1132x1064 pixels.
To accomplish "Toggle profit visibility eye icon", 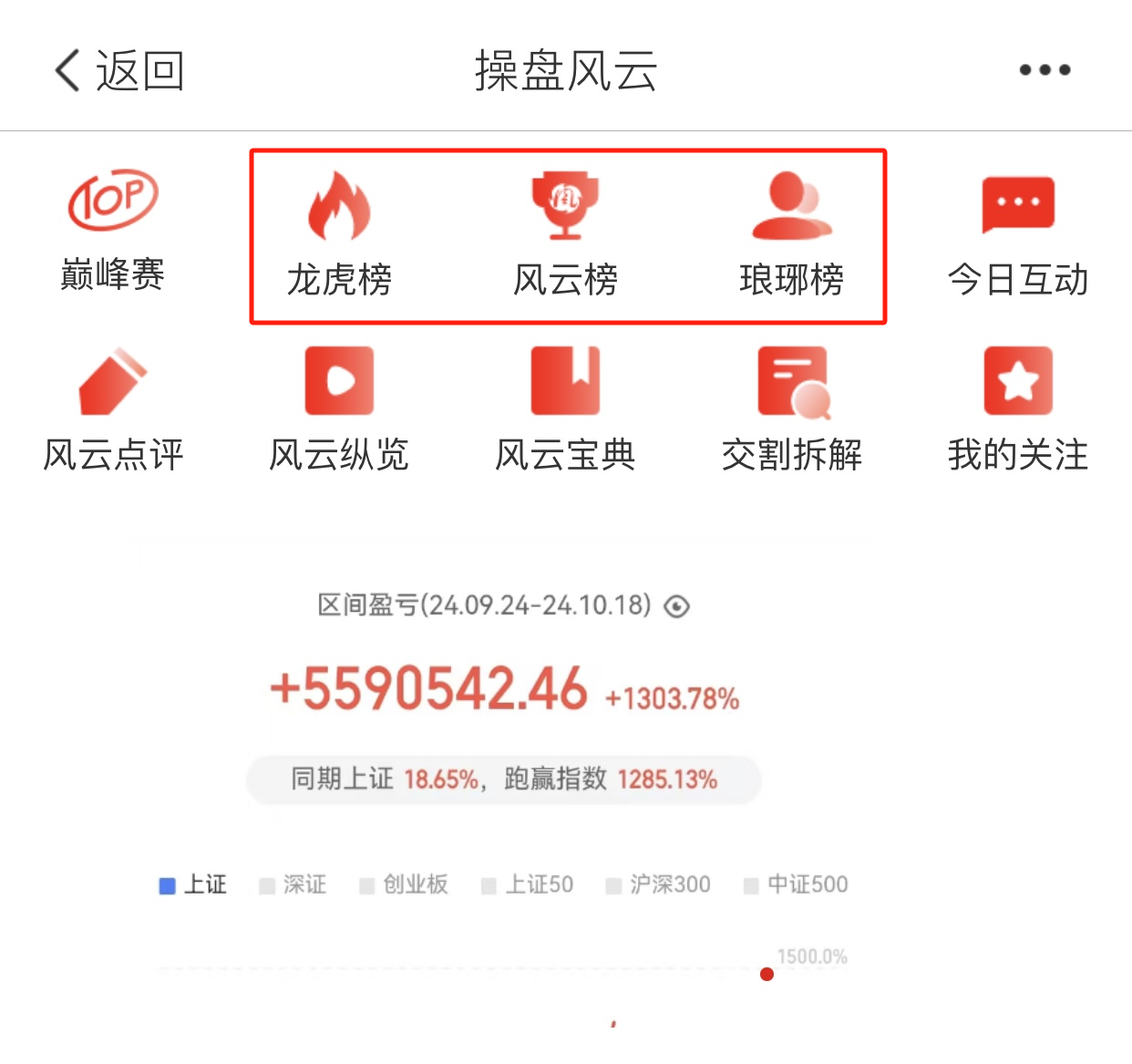I will pos(676,606).
